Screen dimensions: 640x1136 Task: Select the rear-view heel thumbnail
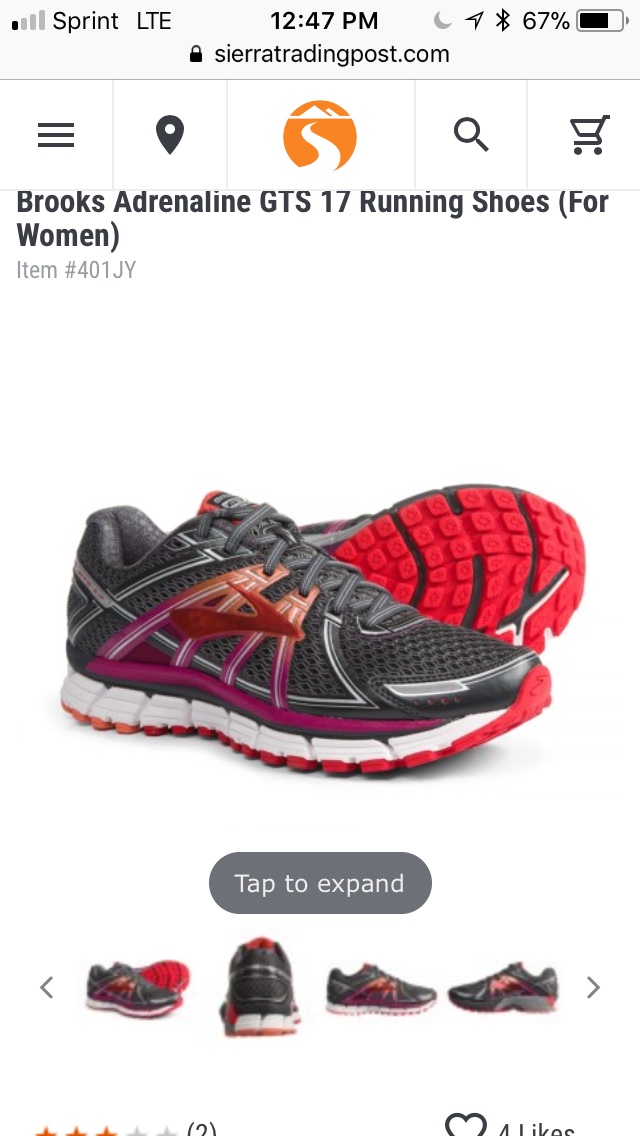259,986
